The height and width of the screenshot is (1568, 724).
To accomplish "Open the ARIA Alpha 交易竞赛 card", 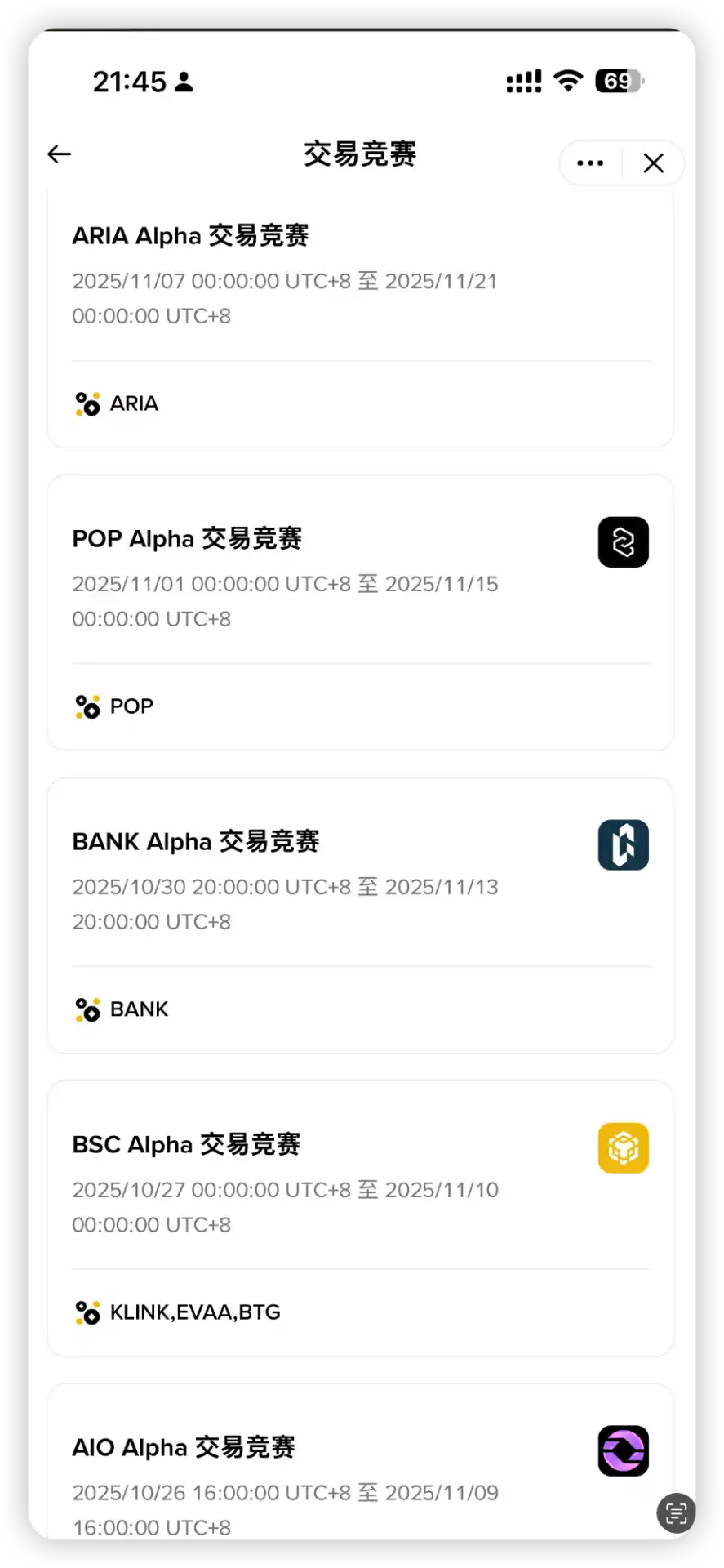I will (359, 318).
